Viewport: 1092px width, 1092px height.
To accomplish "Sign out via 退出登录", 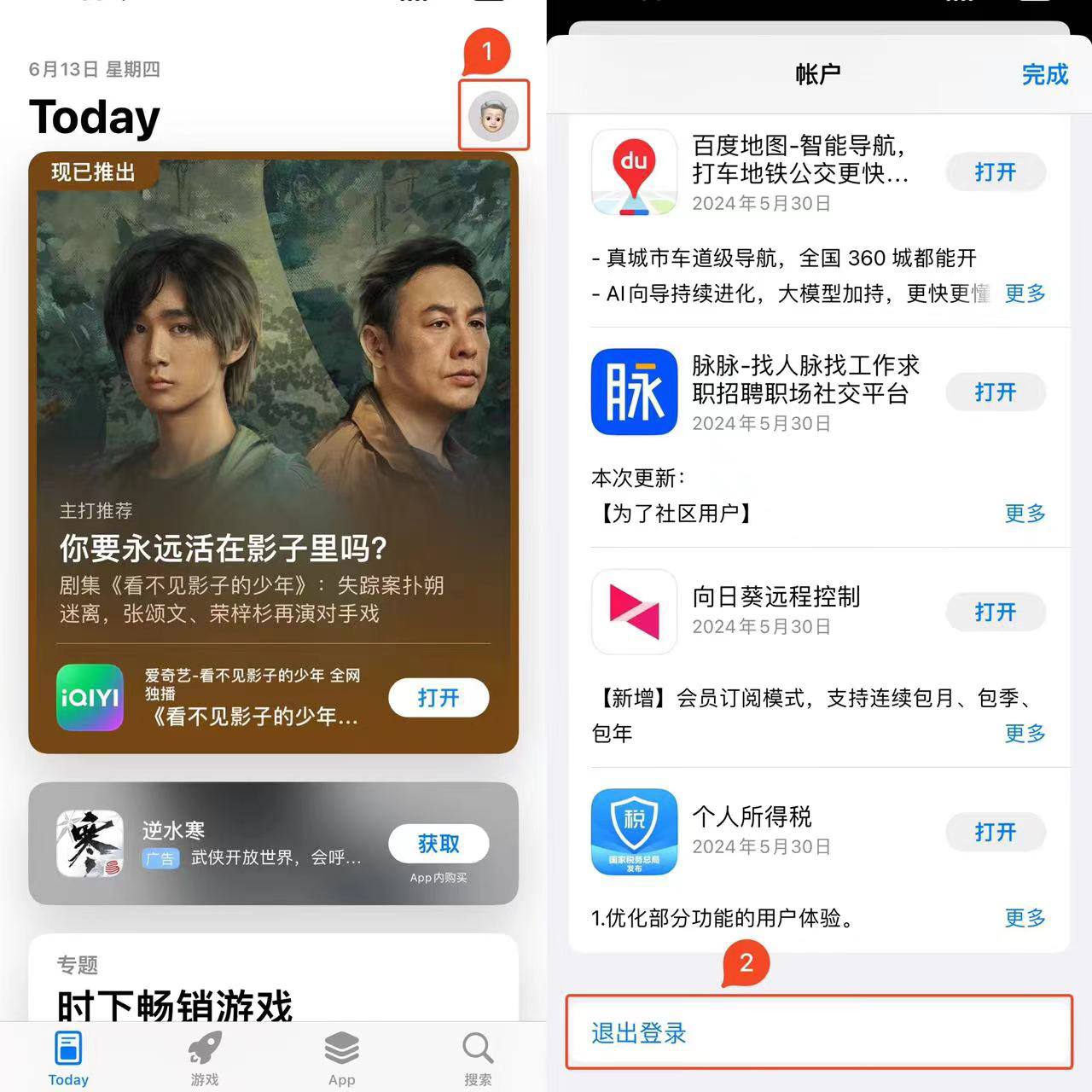I will (x=639, y=1033).
